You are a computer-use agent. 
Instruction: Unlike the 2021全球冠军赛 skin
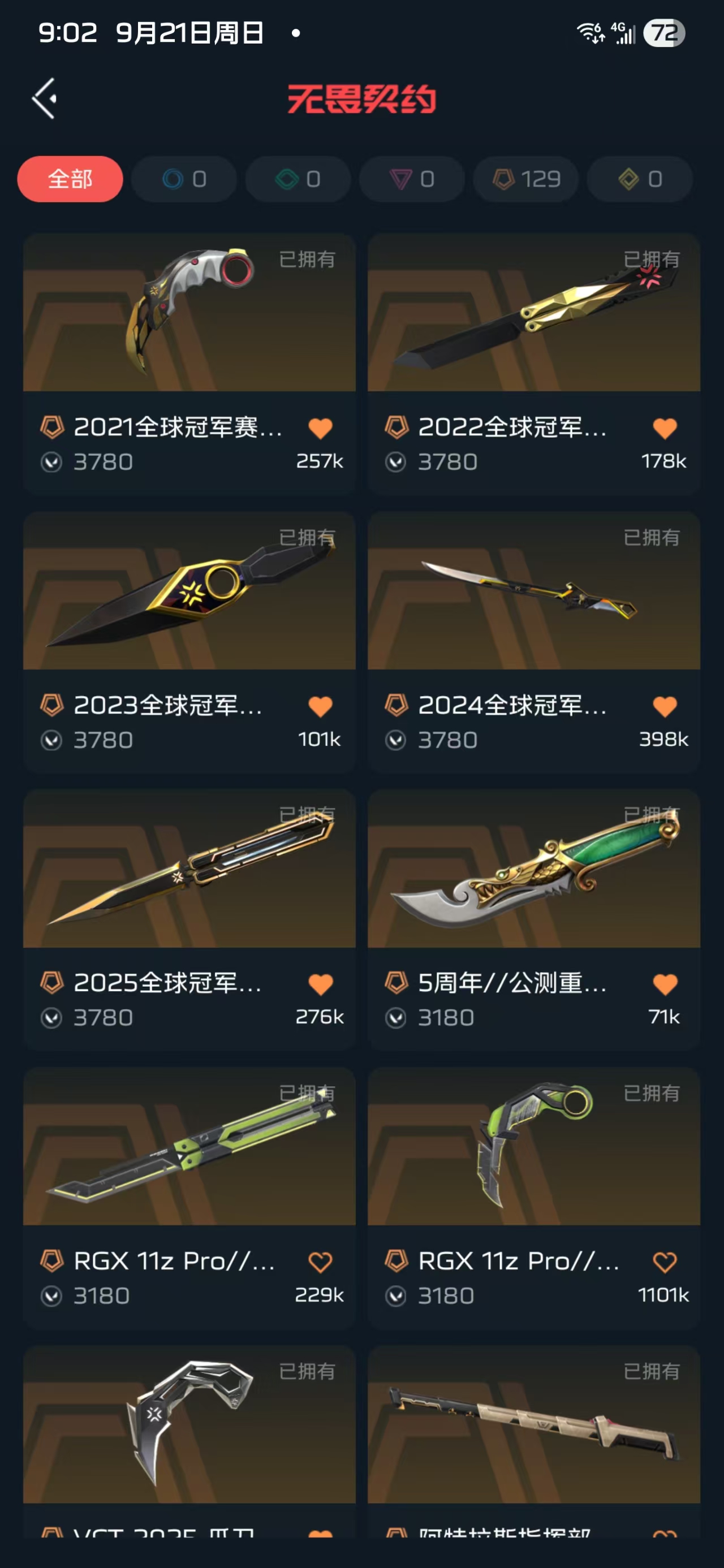click(320, 429)
